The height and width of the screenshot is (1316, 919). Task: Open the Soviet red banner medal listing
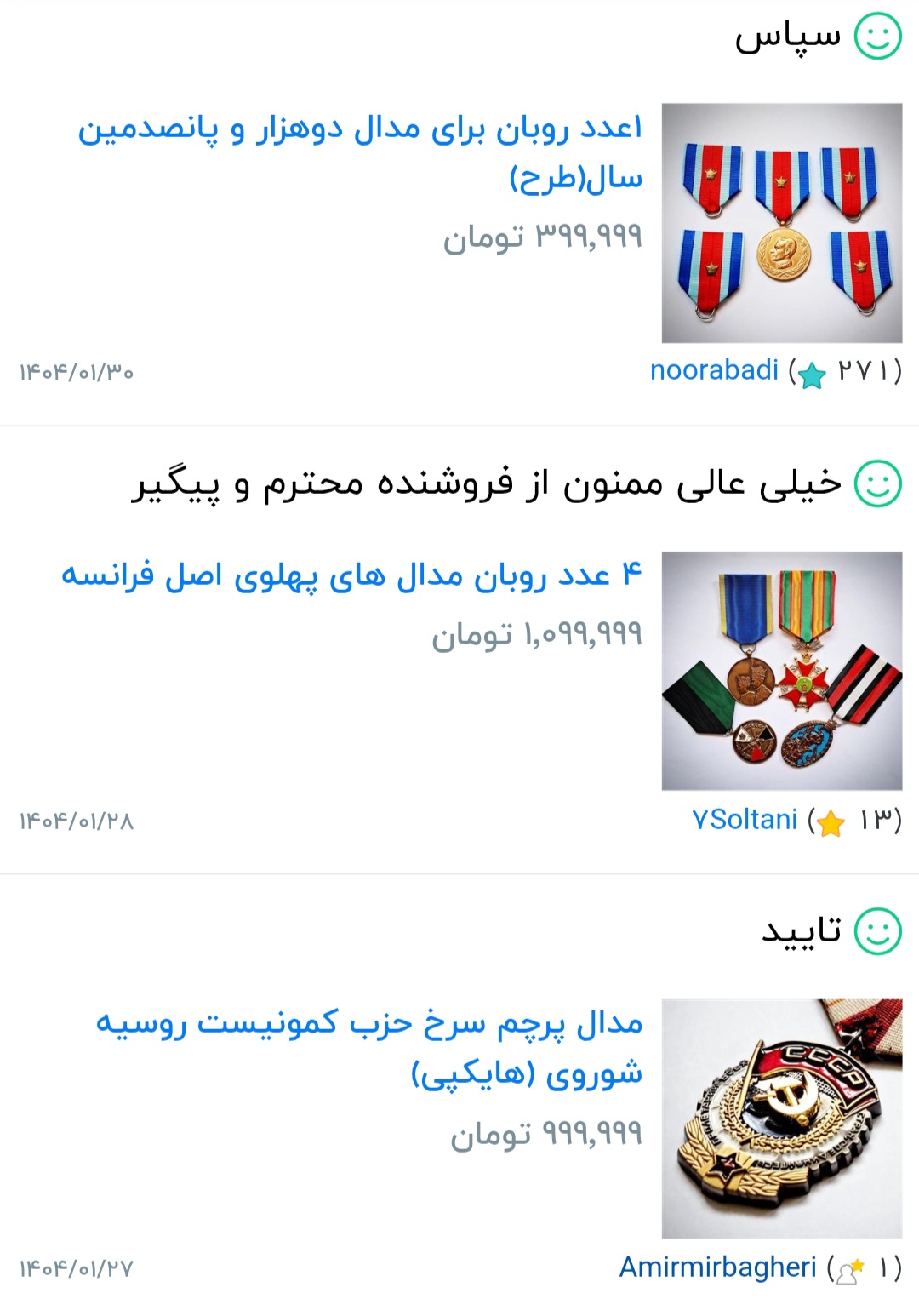tap(368, 1047)
